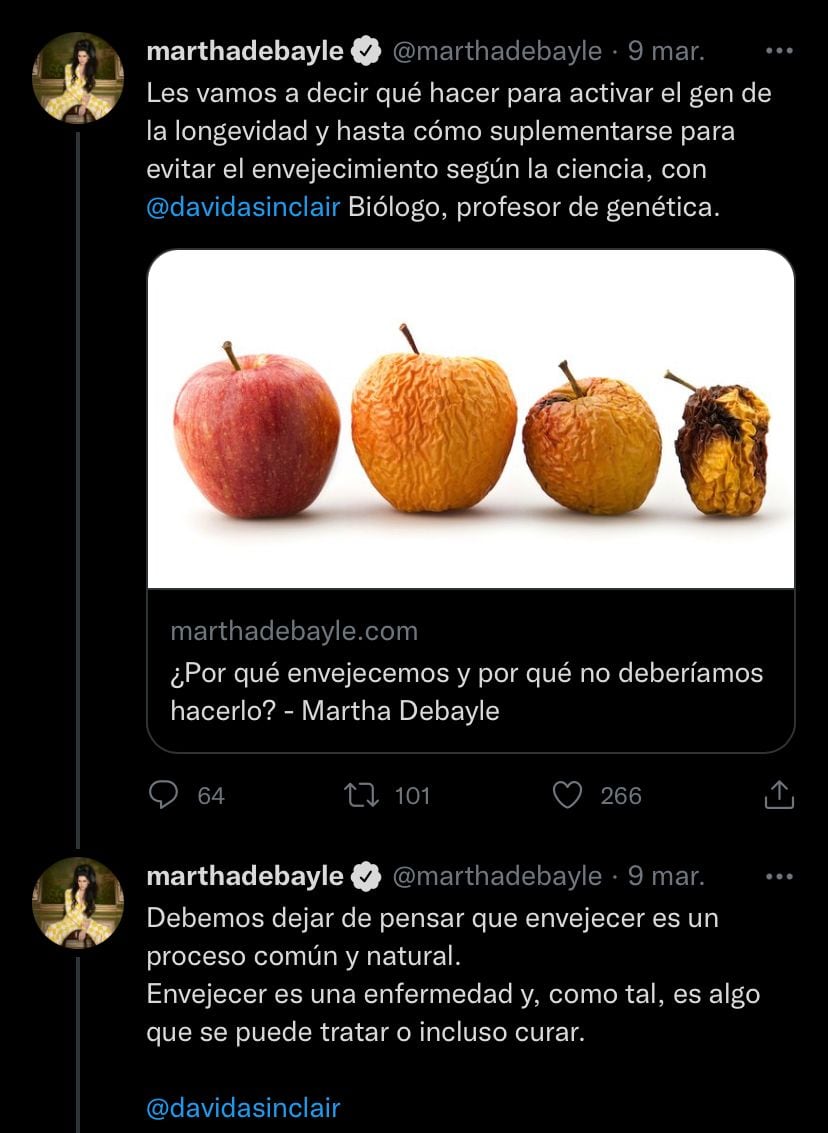Reply to the first tweet with 64 comments

pos(163,795)
